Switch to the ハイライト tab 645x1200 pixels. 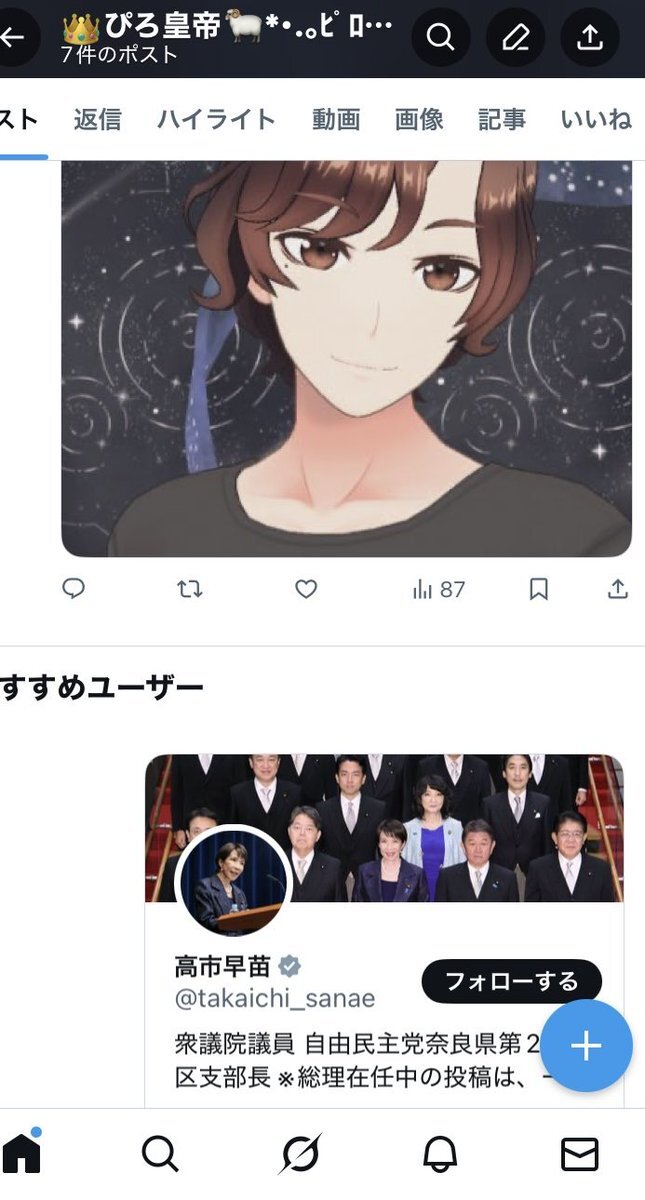[215, 120]
